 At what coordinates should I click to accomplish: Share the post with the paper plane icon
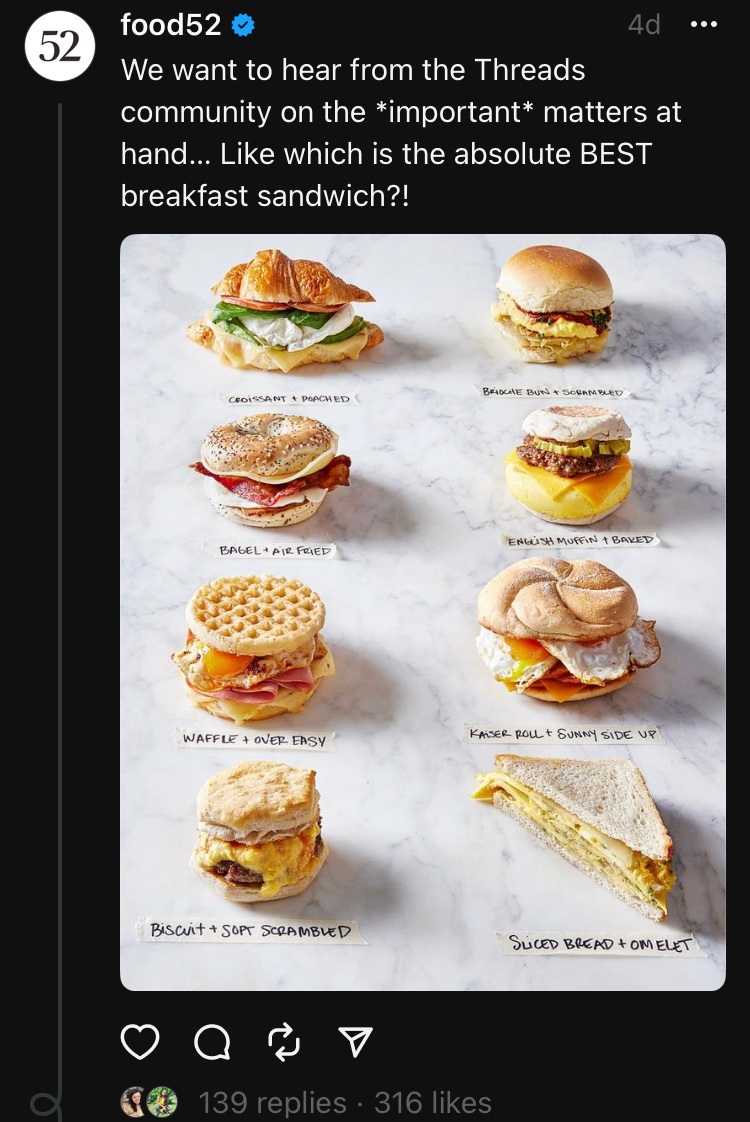(354, 1041)
